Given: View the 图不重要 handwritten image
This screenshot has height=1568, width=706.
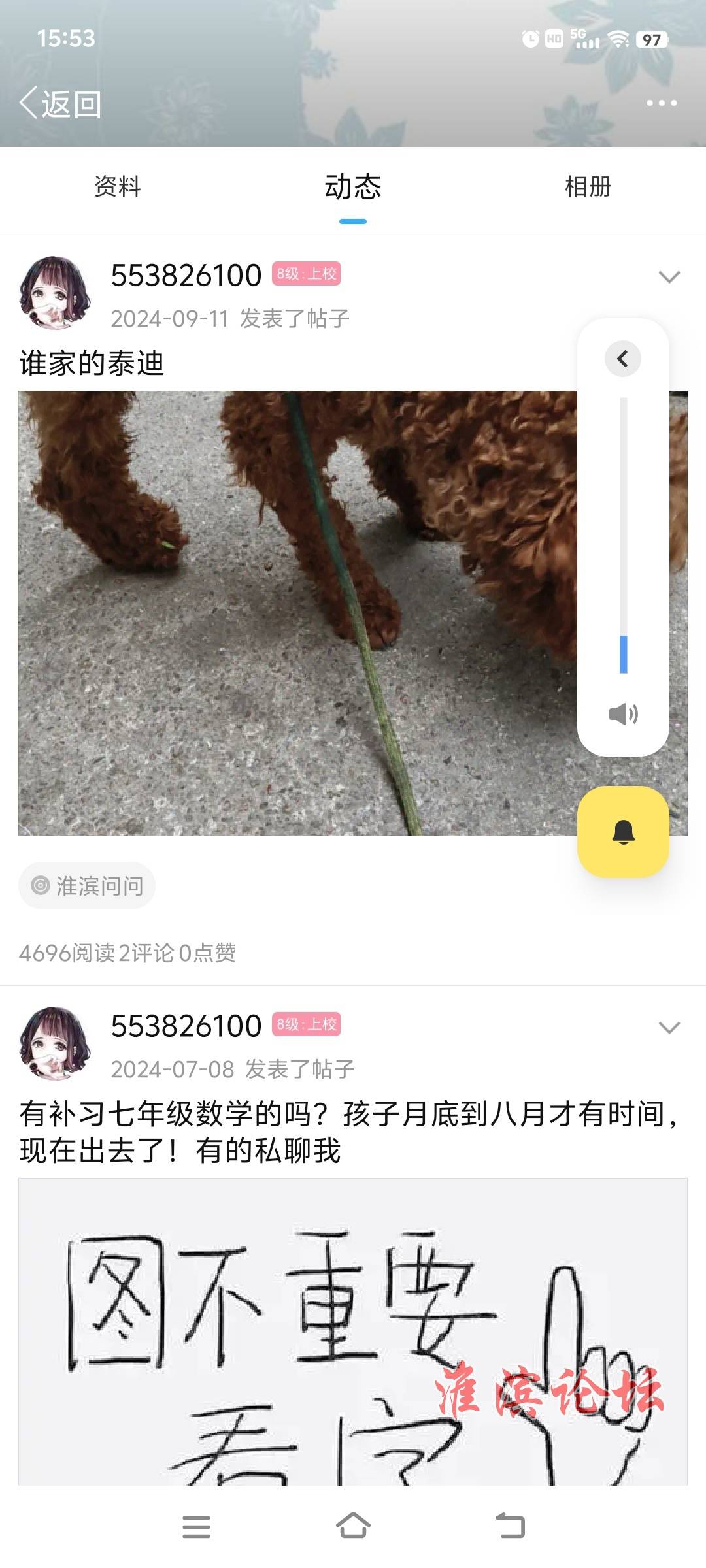Looking at the screenshot, I should [x=353, y=1333].
